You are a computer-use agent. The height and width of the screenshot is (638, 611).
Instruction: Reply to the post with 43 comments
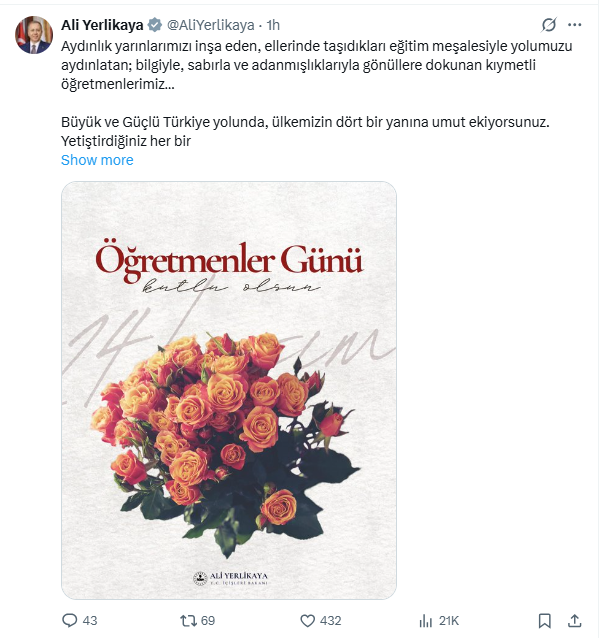(x=69, y=620)
